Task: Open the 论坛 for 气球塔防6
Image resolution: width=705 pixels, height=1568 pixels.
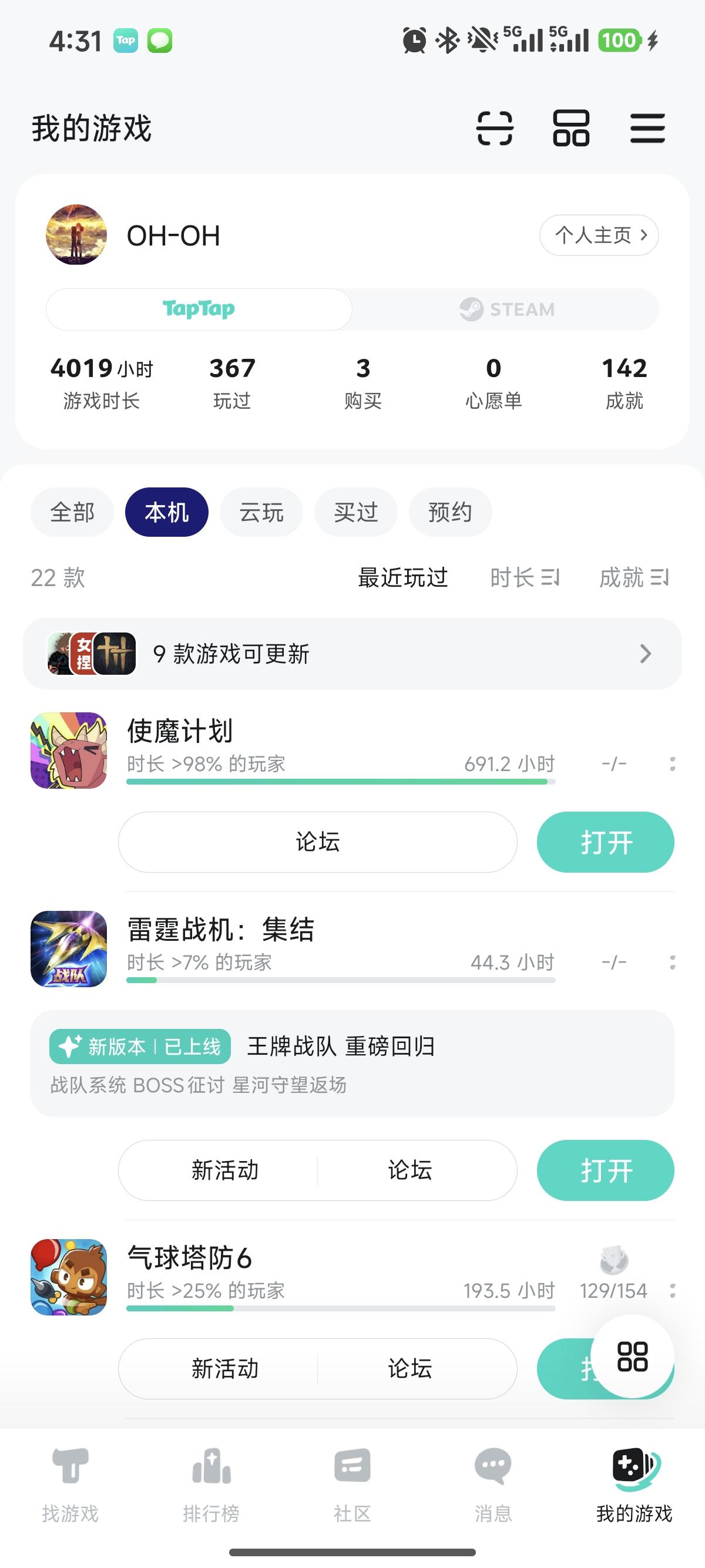Action: pyautogui.click(x=409, y=1369)
